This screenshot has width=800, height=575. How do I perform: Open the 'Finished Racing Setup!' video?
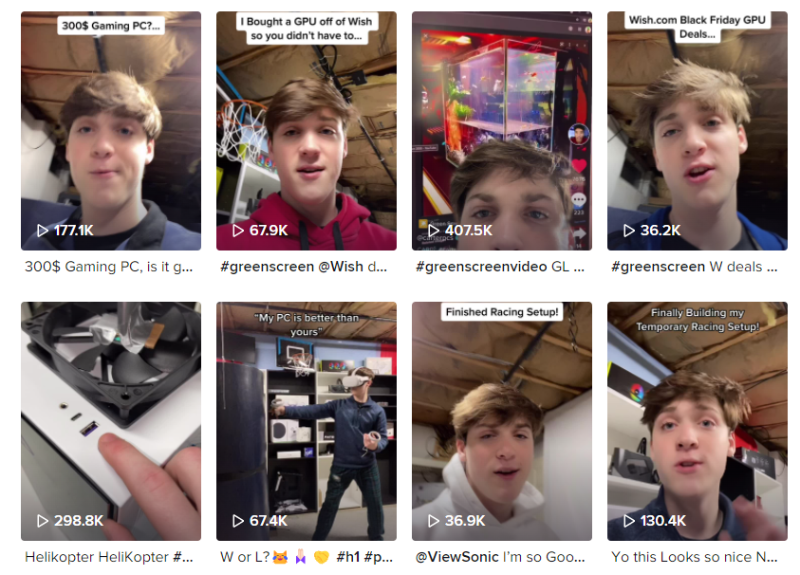click(501, 420)
